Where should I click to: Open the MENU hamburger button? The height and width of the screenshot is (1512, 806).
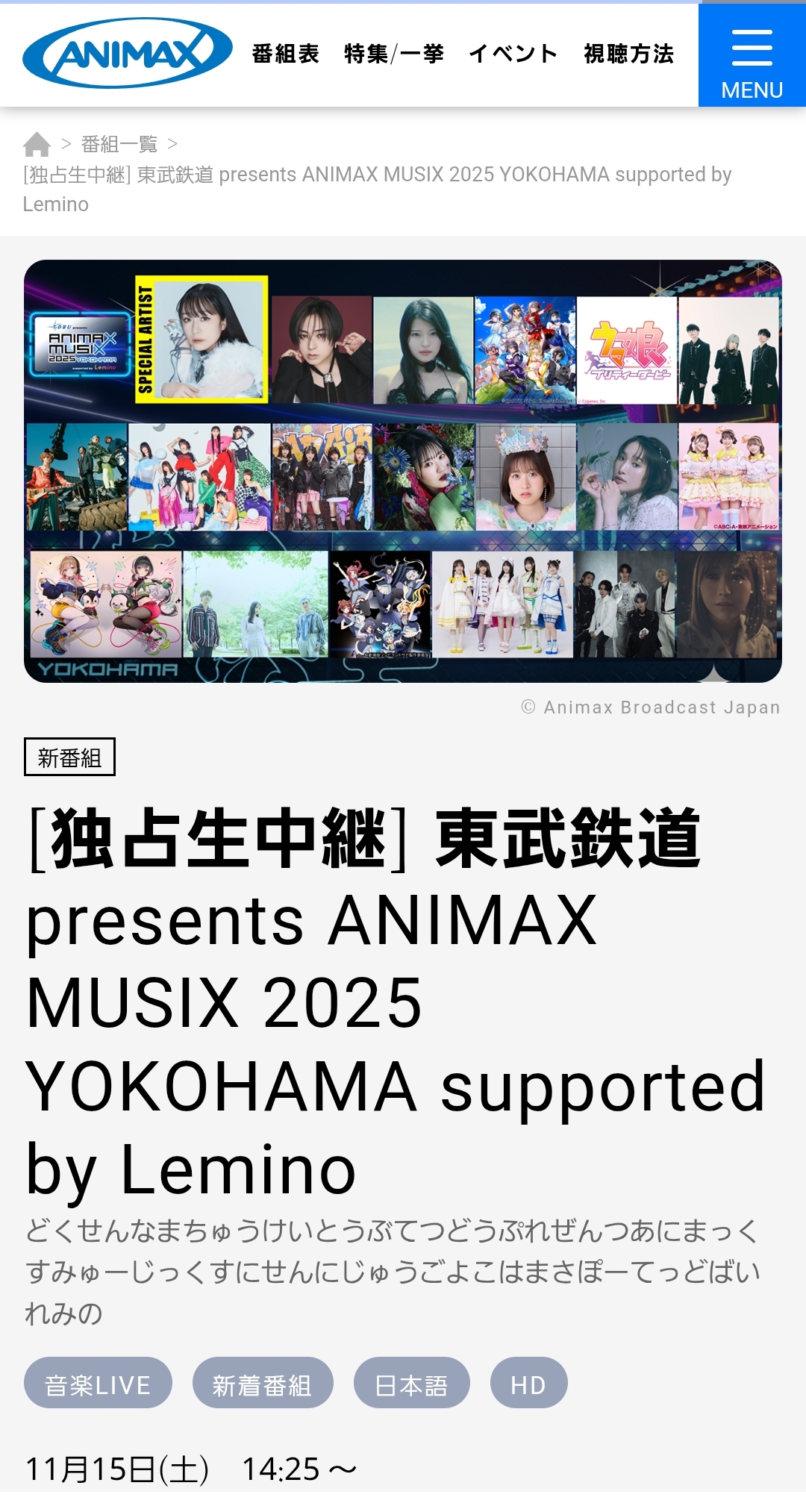[x=752, y=56]
